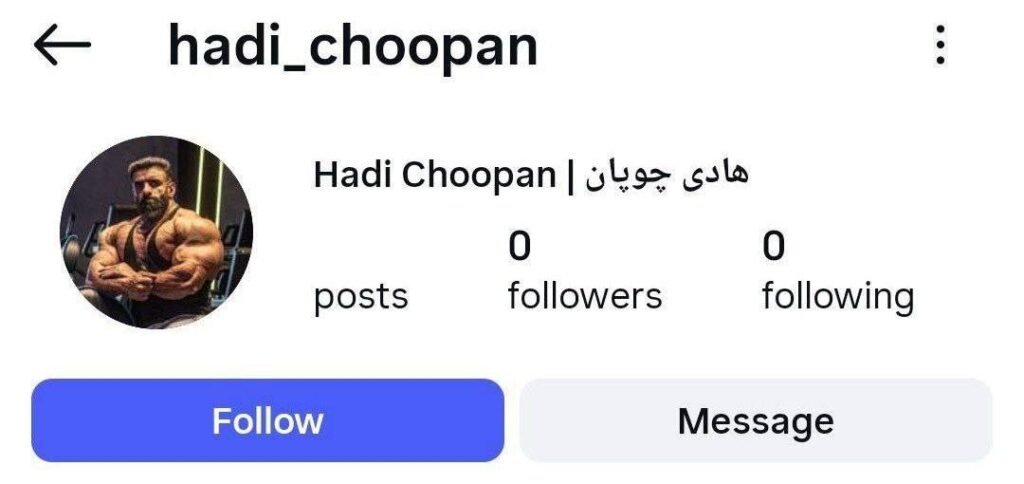1024x484 pixels.
Task: View the following list
Action: click(837, 272)
